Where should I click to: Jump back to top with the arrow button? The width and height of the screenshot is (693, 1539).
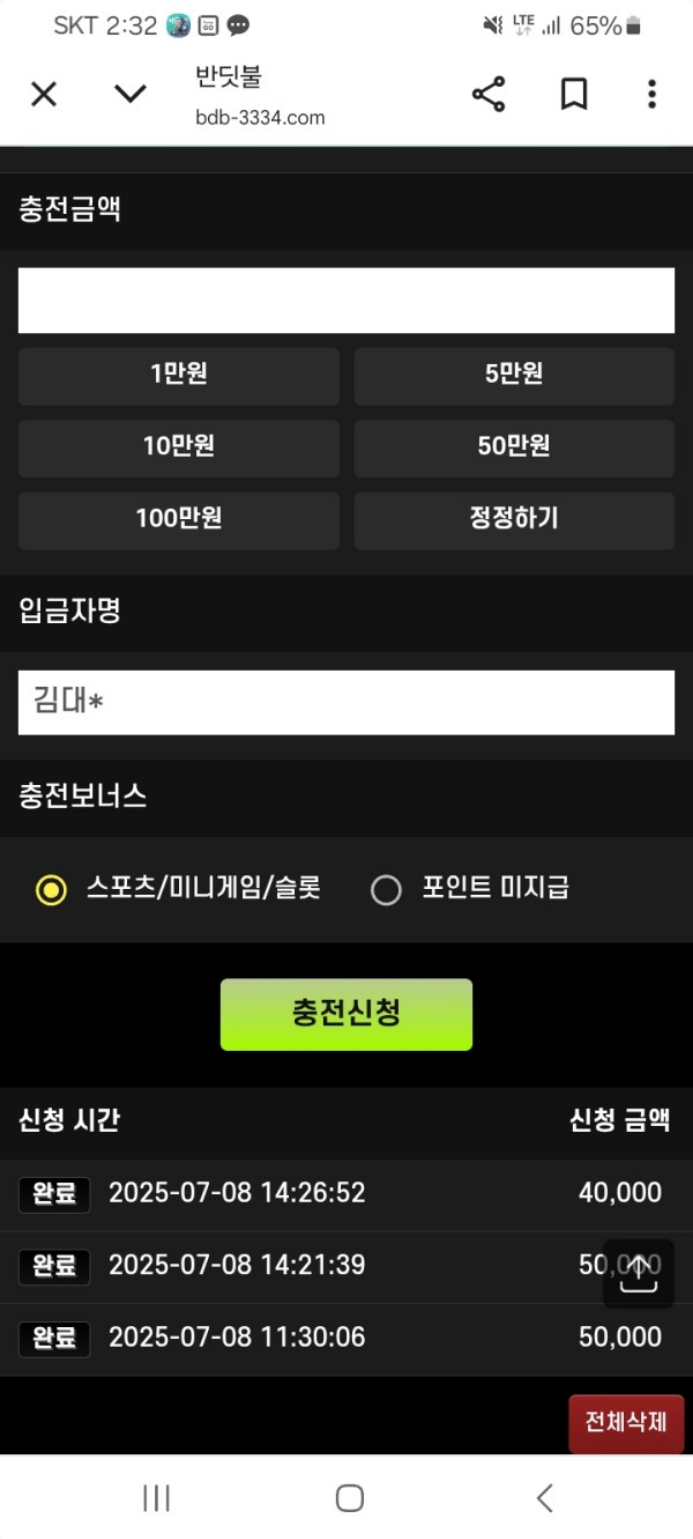[638, 1274]
